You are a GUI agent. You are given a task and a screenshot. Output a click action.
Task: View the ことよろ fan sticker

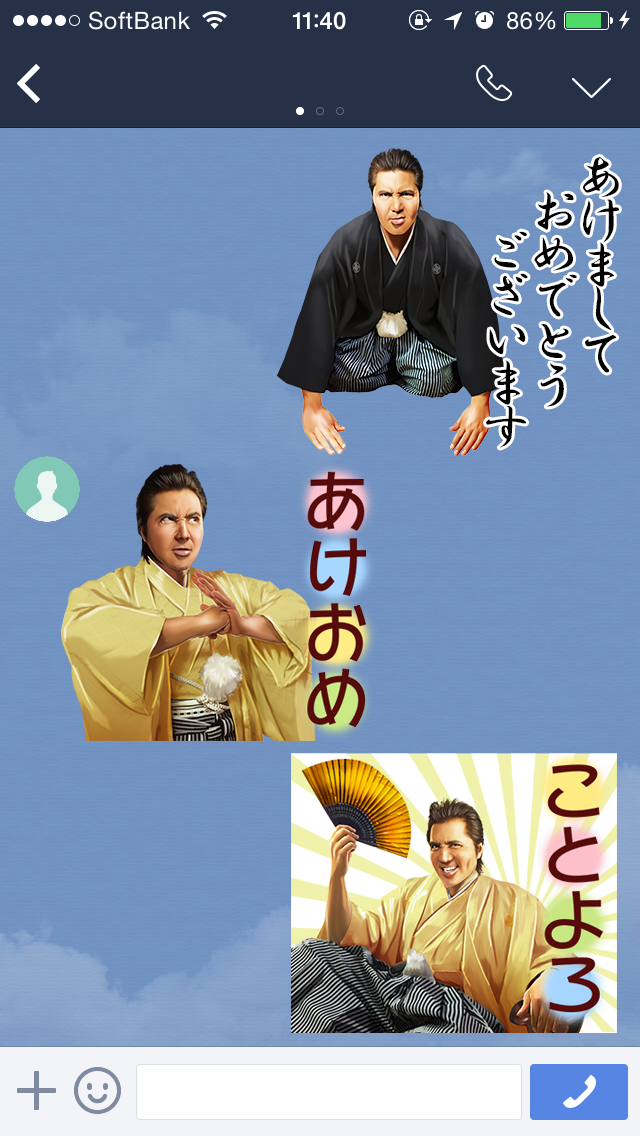pos(454,893)
